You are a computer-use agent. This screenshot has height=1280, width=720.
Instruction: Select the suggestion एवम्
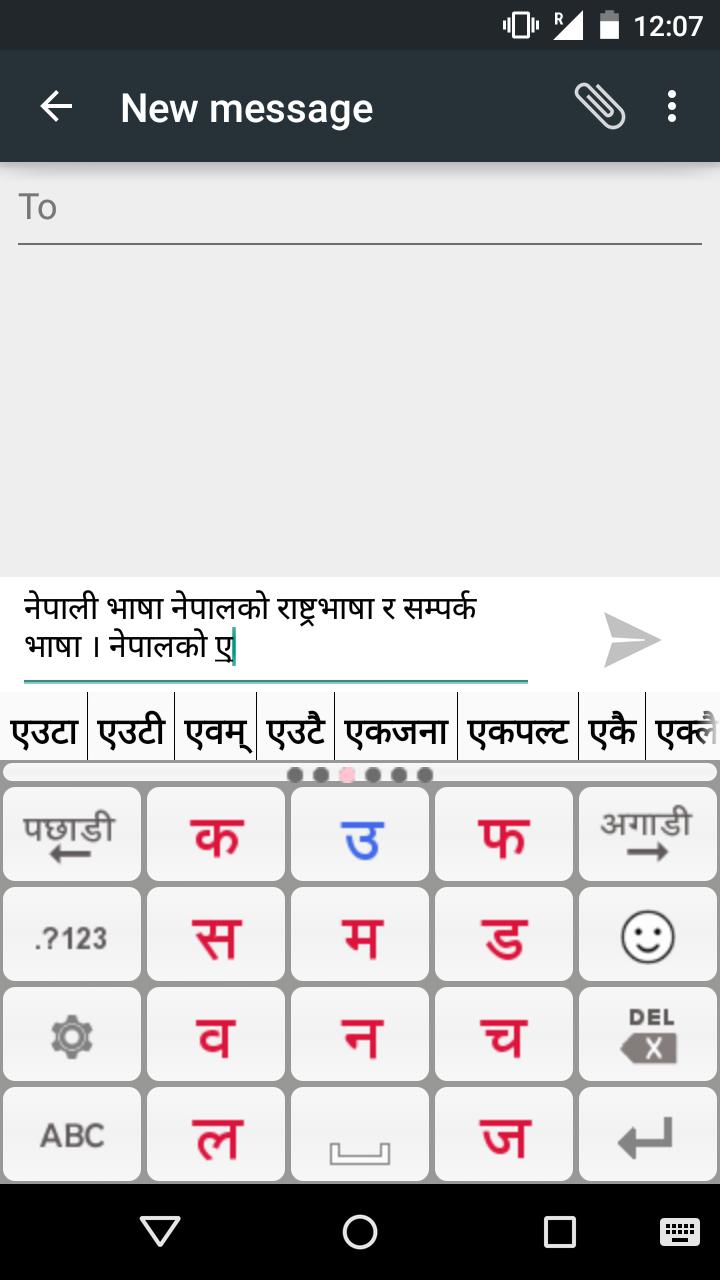(216, 732)
